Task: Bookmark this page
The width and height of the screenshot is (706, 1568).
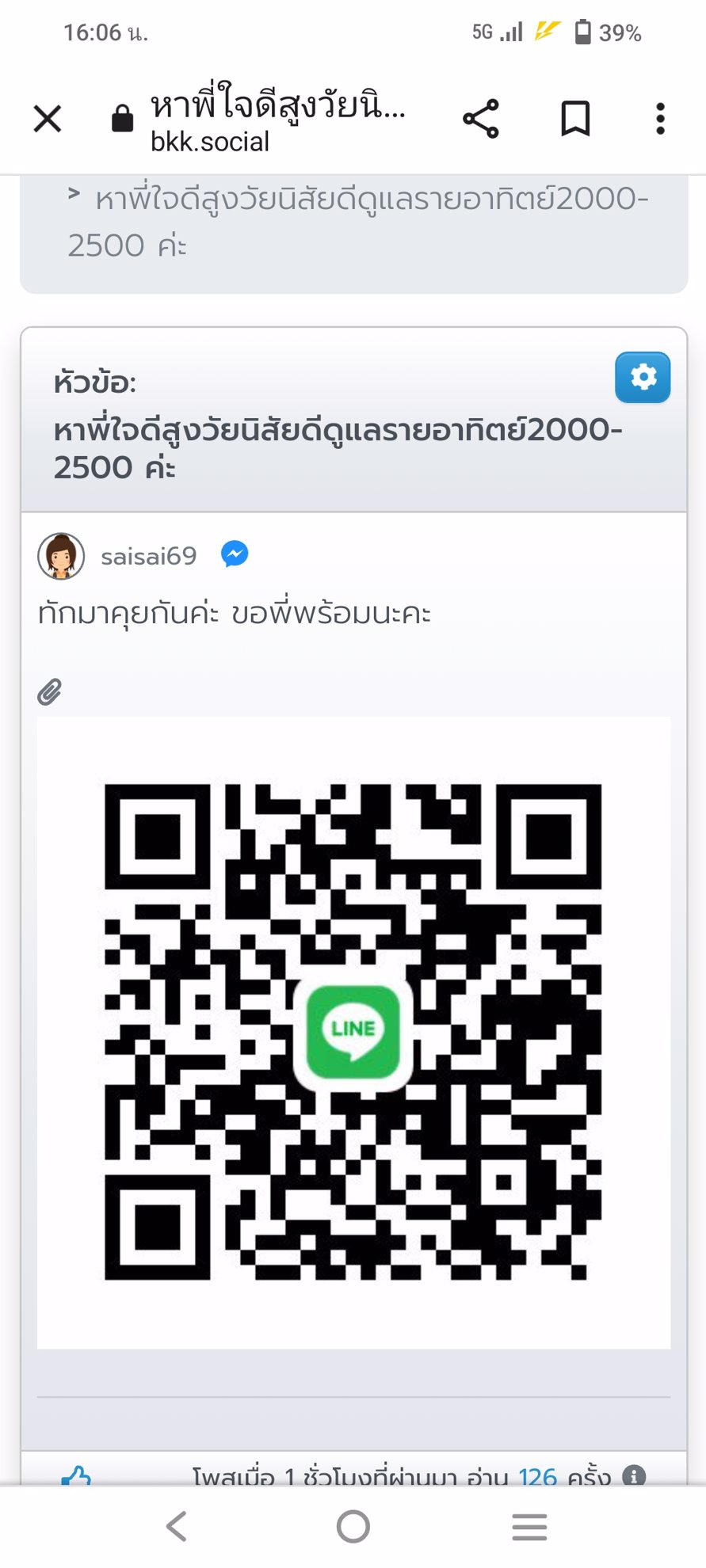Action: (x=575, y=120)
